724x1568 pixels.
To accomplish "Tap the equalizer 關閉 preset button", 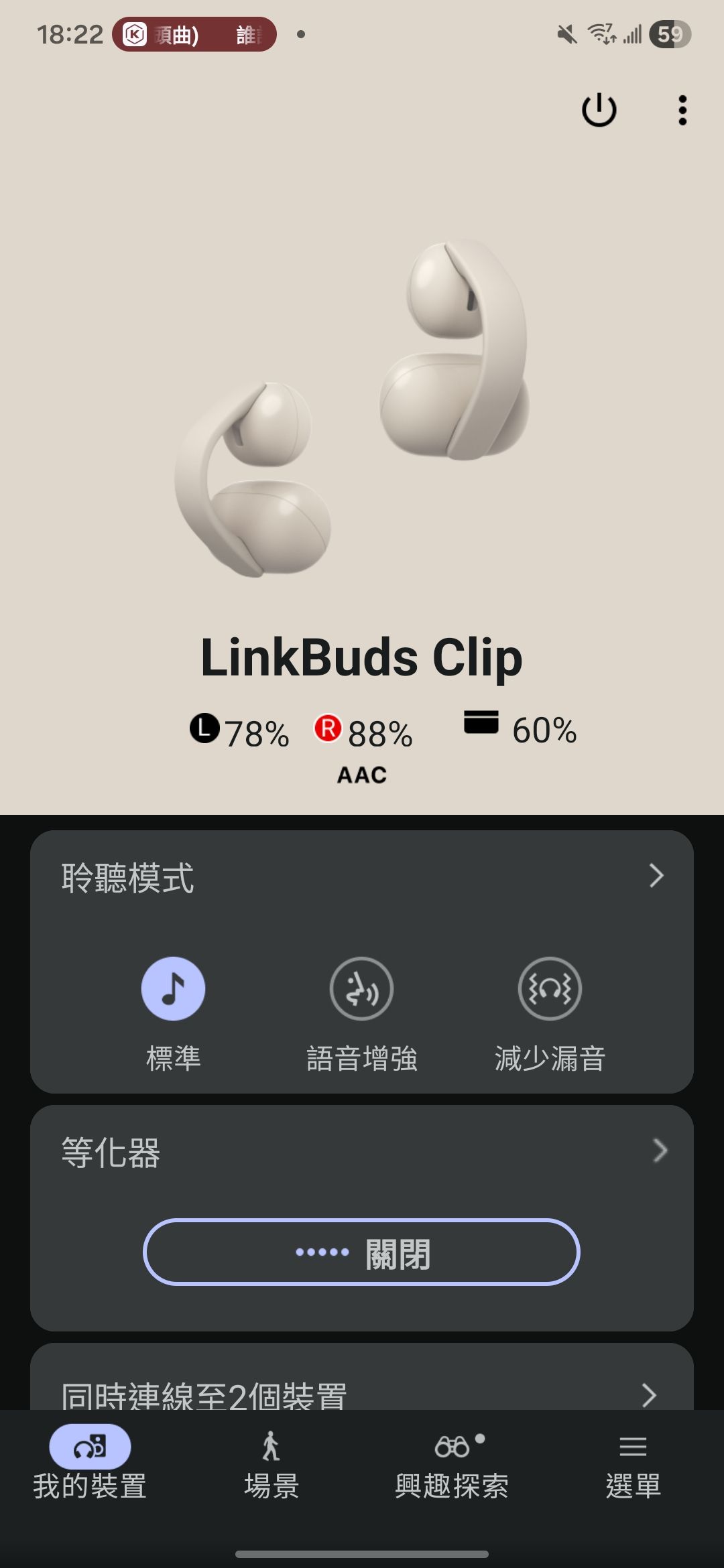I will point(361,1252).
